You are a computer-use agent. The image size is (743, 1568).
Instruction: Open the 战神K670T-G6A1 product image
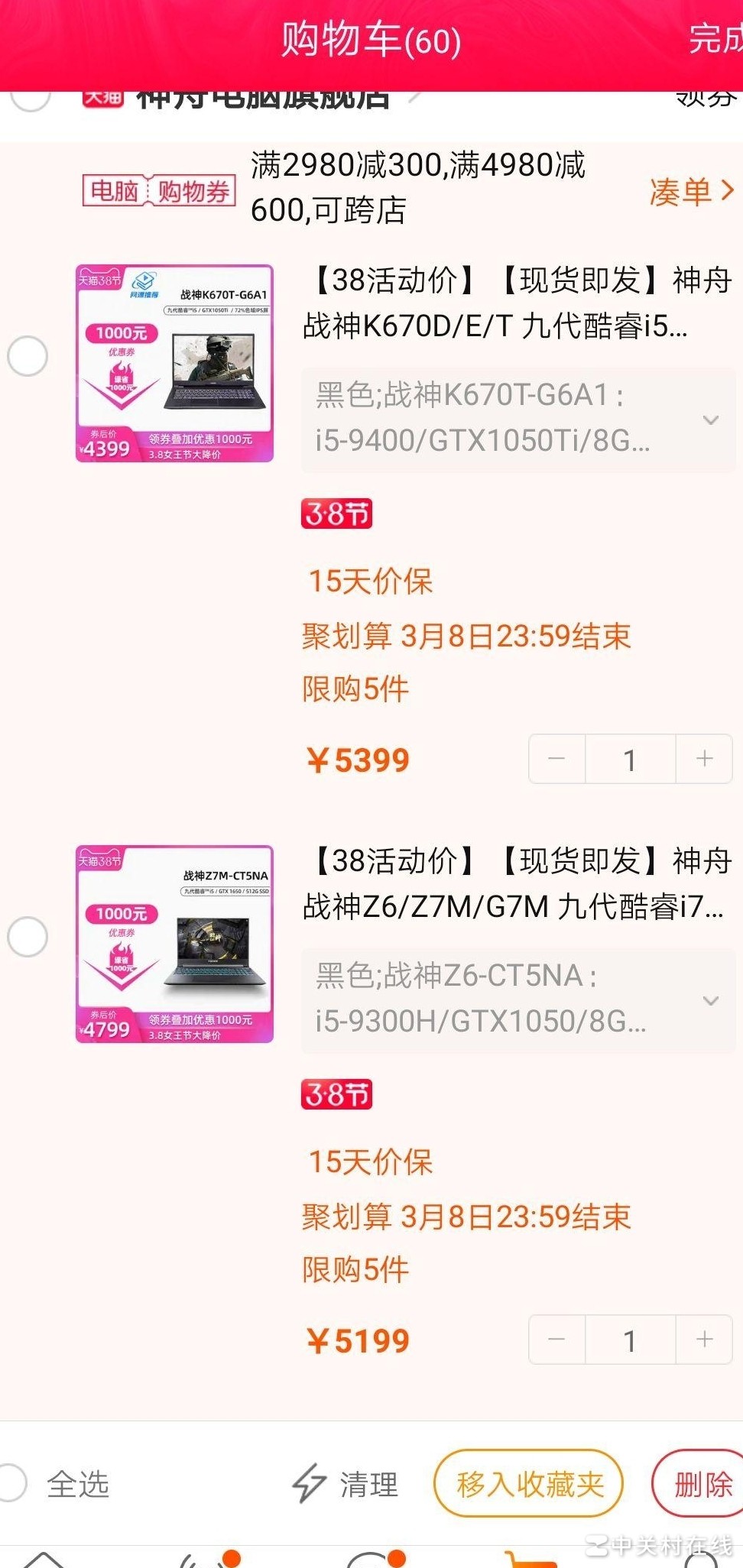click(x=174, y=364)
